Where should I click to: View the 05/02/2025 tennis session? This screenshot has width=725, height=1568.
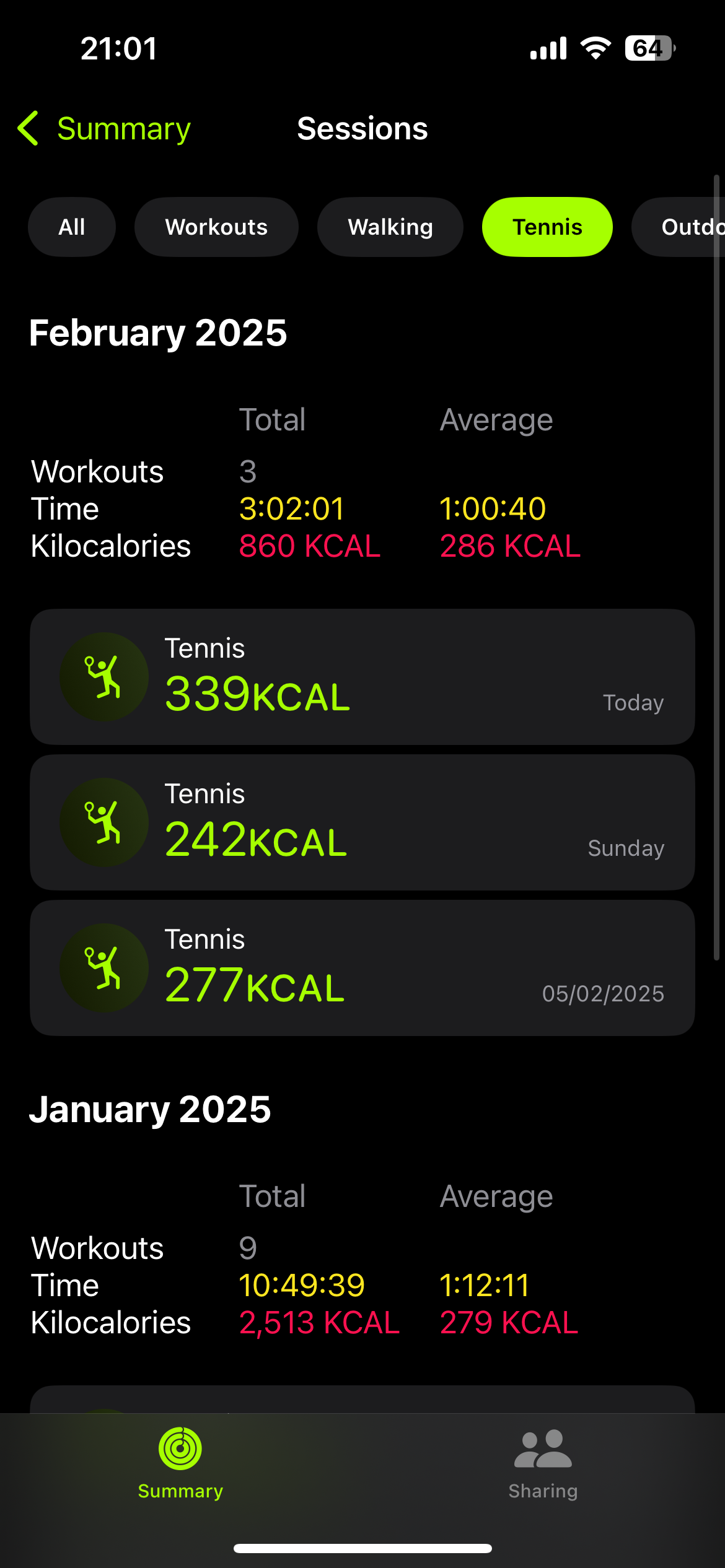(x=362, y=968)
